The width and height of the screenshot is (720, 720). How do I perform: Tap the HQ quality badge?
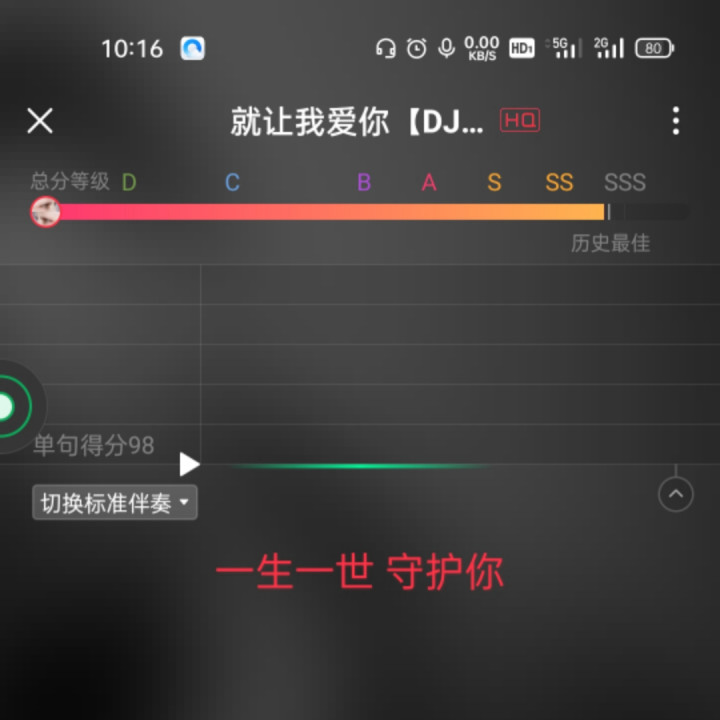point(520,120)
